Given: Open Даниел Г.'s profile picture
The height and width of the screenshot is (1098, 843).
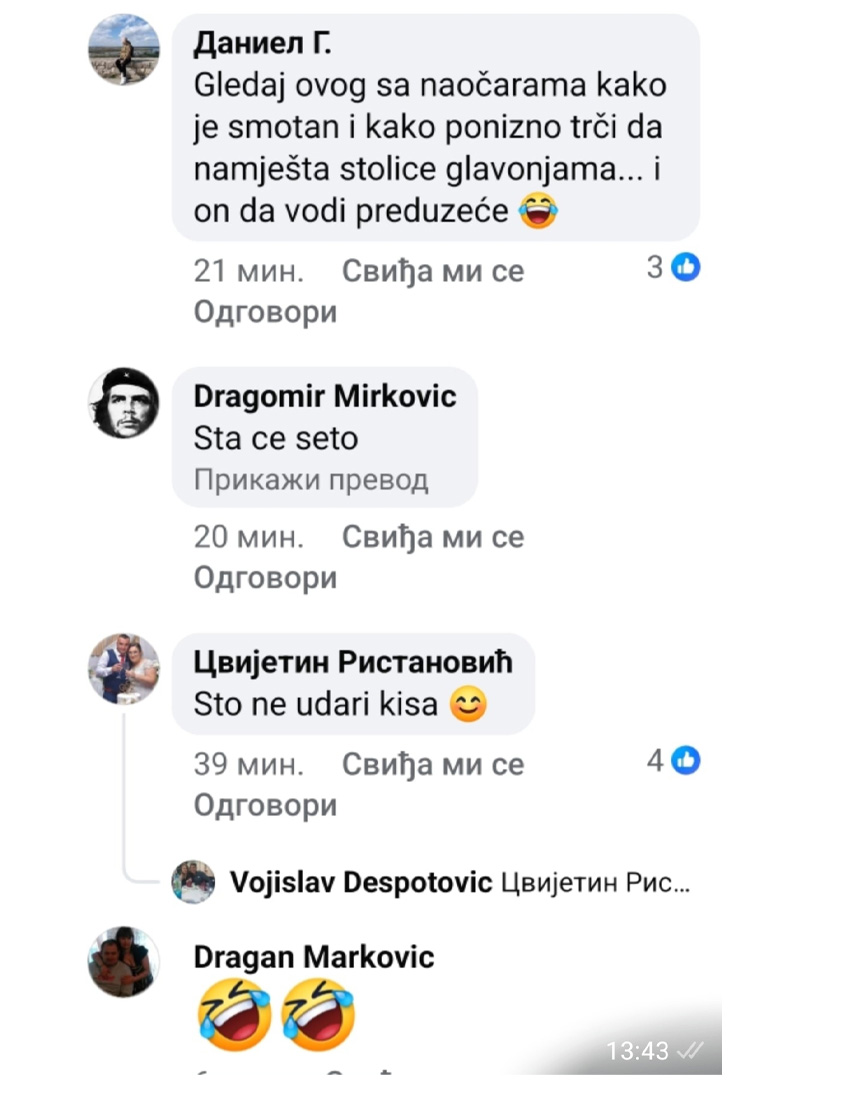Looking at the screenshot, I should pyautogui.click(x=124, y=51).
